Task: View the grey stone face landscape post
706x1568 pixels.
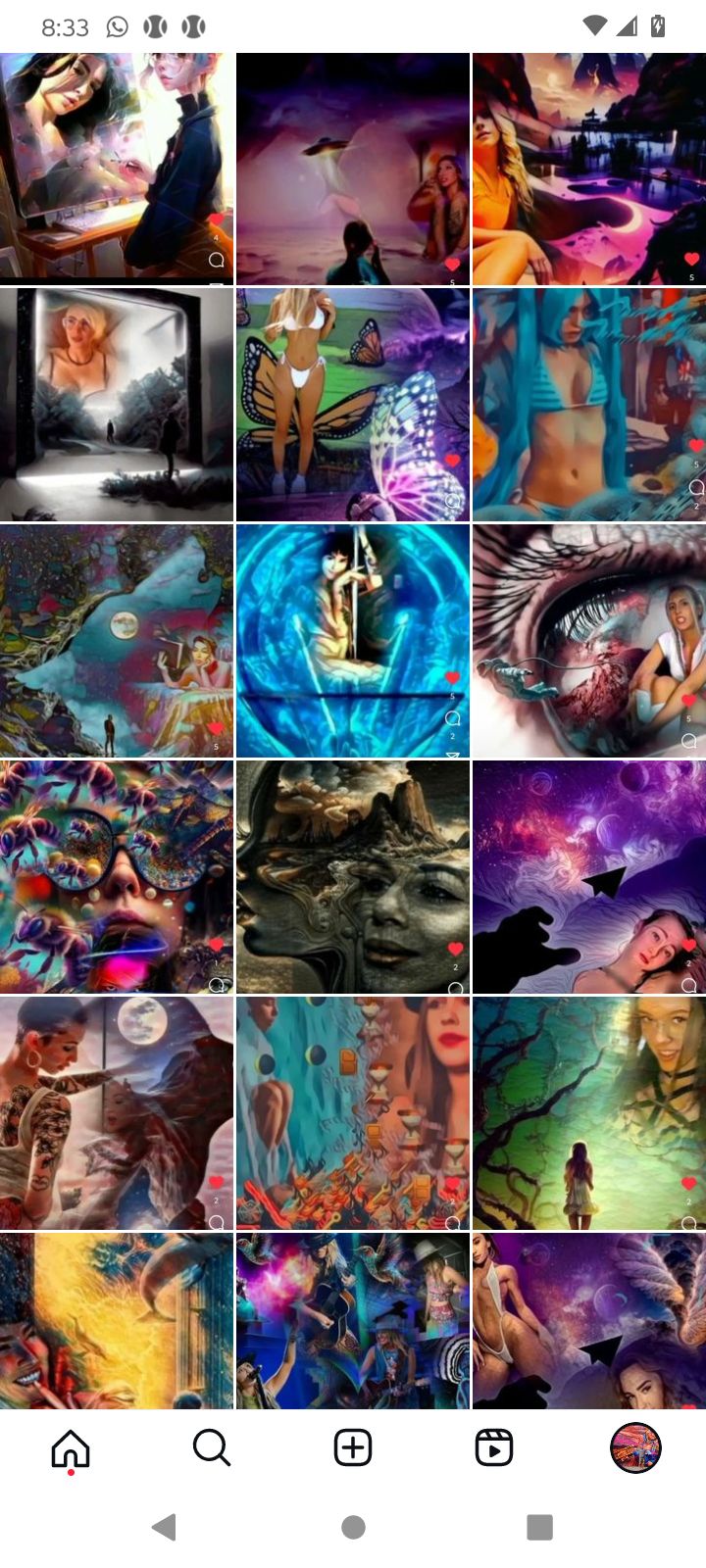Action: point(353,876)
